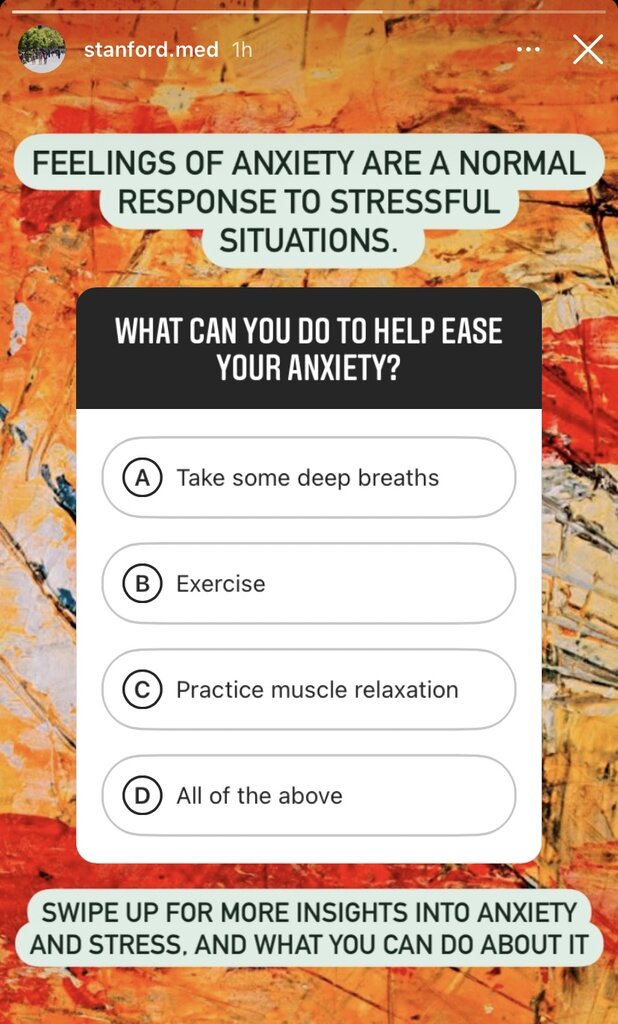Open stanford.med profile from avatar
618x1024 pixels.
(41, 49)
